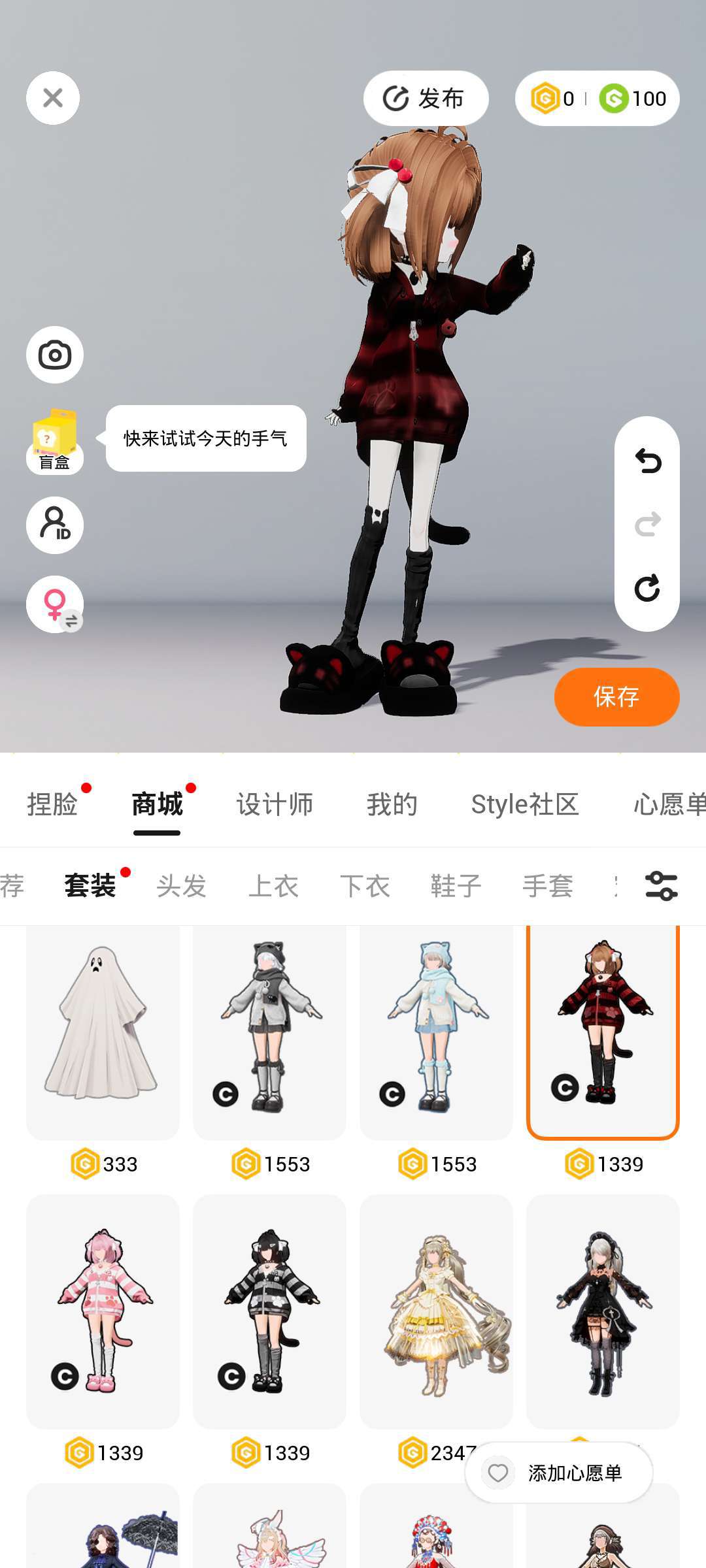The height and width of the screenshot is (1568, 706).
Task: Tap the 发布 publish button
Action: pyautogui.click(x=426, y=99)
